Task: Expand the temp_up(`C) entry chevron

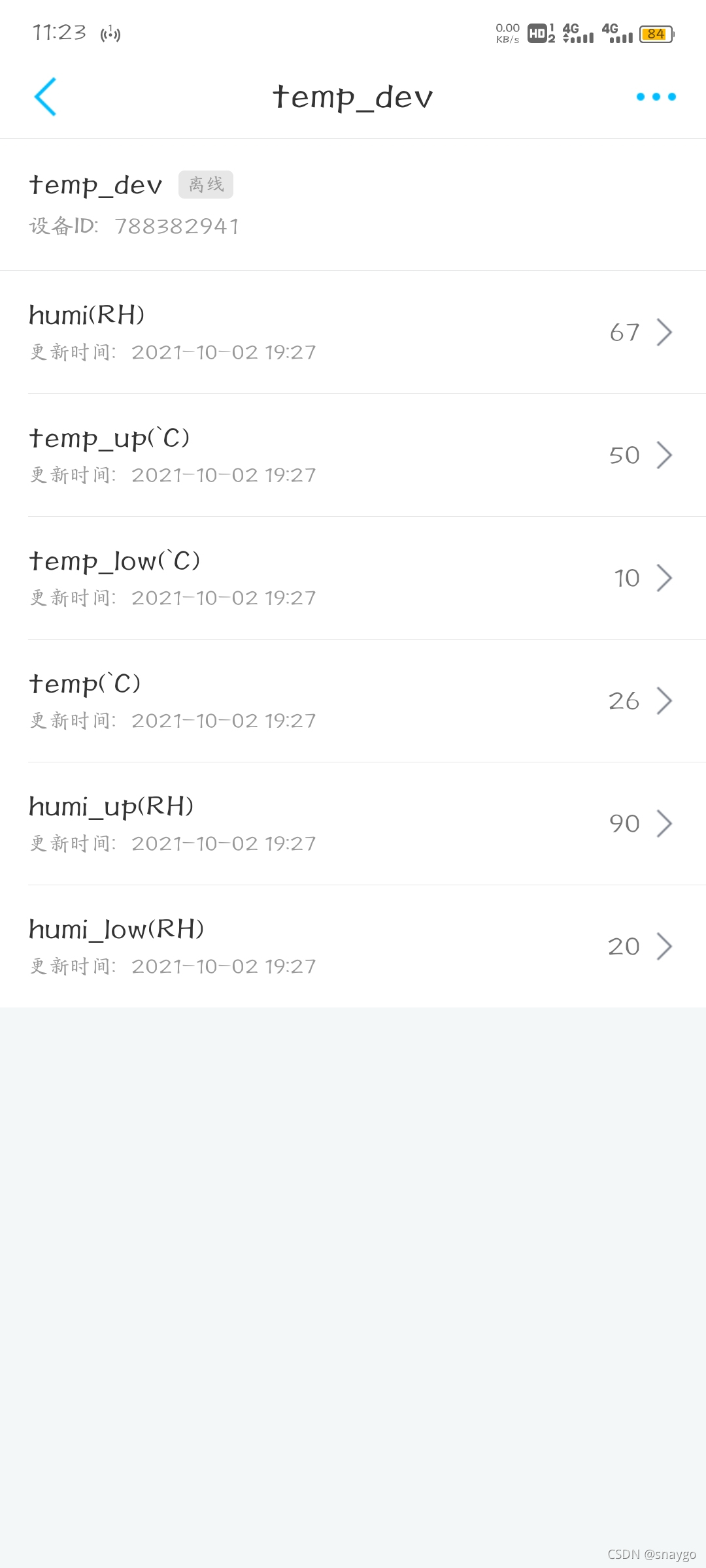Action: tap(665, 455)
